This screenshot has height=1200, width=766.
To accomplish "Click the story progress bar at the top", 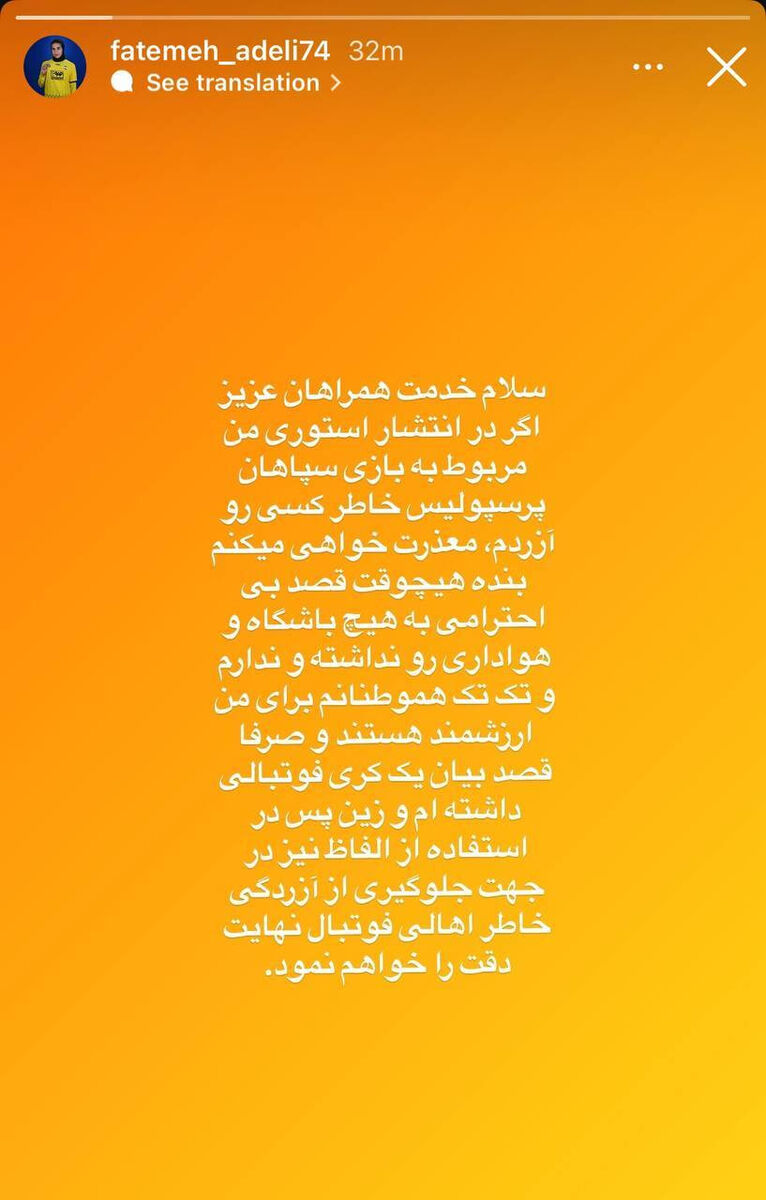I will click(383, 14).
